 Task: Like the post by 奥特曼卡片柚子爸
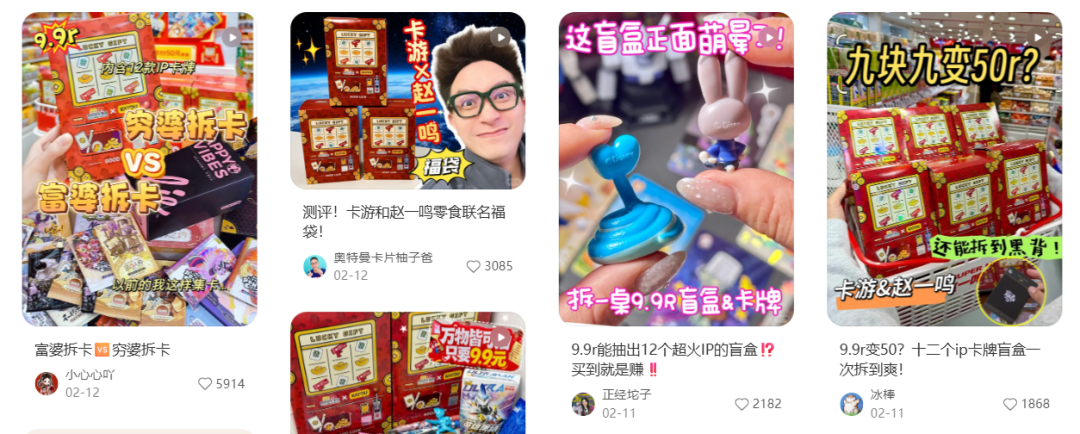473,266
